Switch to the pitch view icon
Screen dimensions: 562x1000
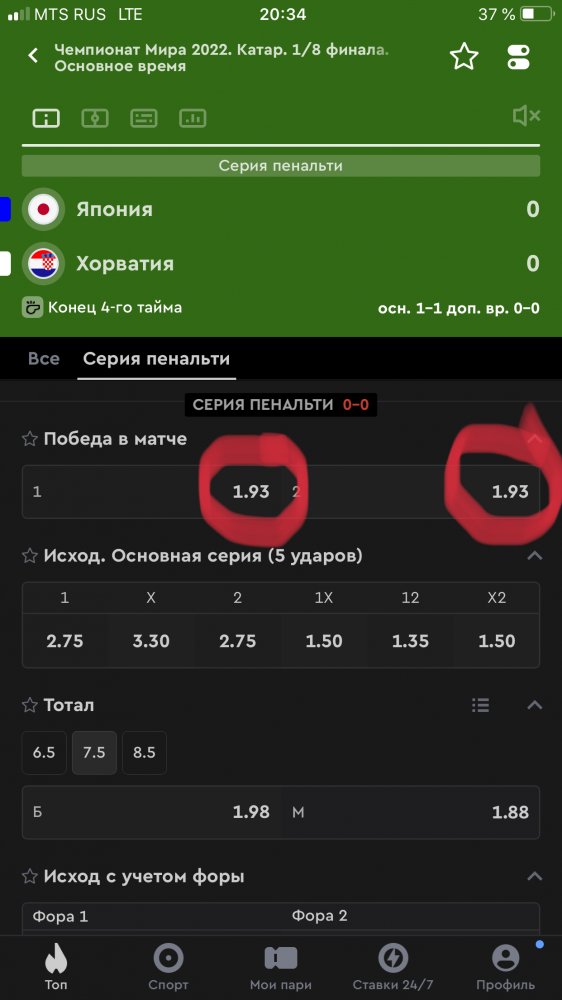coord(95,118)
